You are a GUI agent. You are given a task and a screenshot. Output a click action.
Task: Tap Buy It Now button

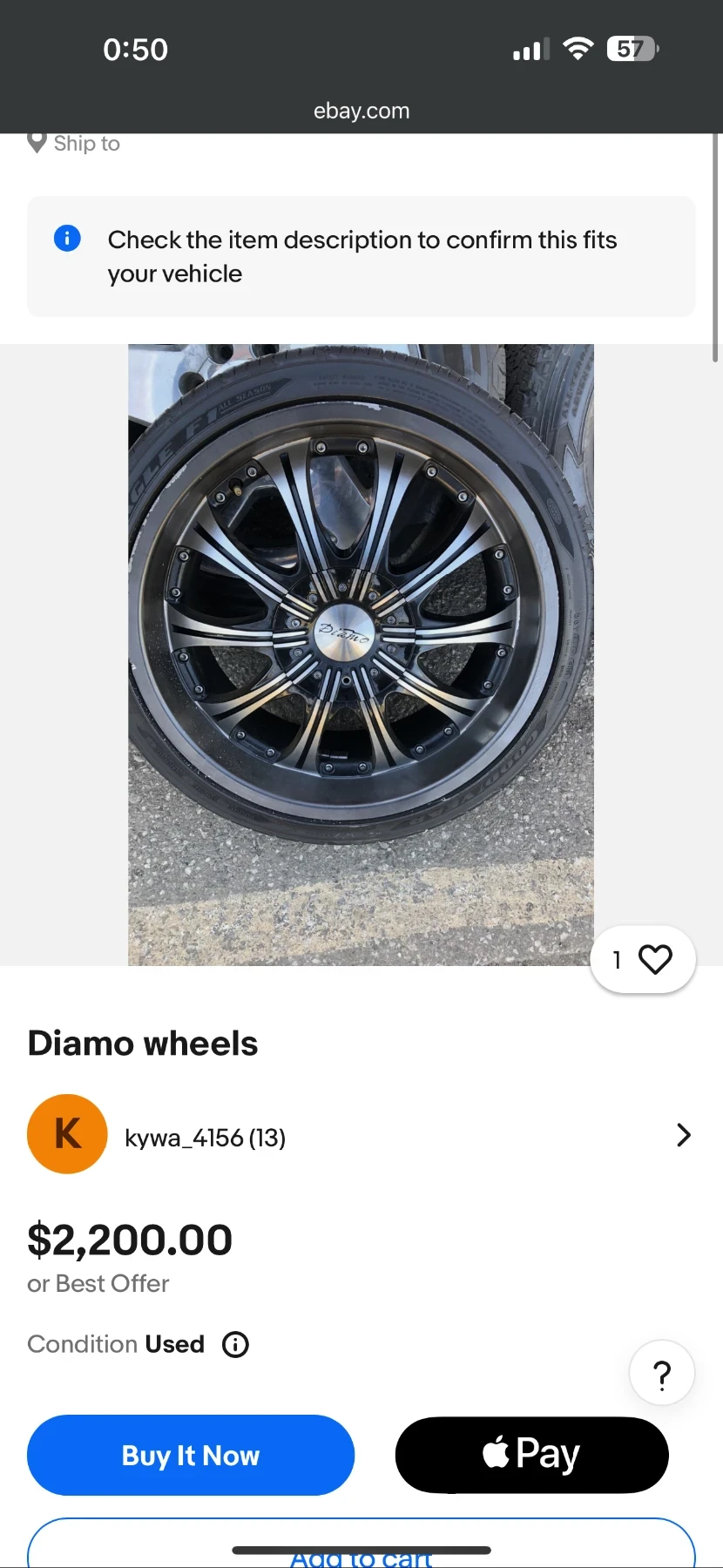(191, 1456)
